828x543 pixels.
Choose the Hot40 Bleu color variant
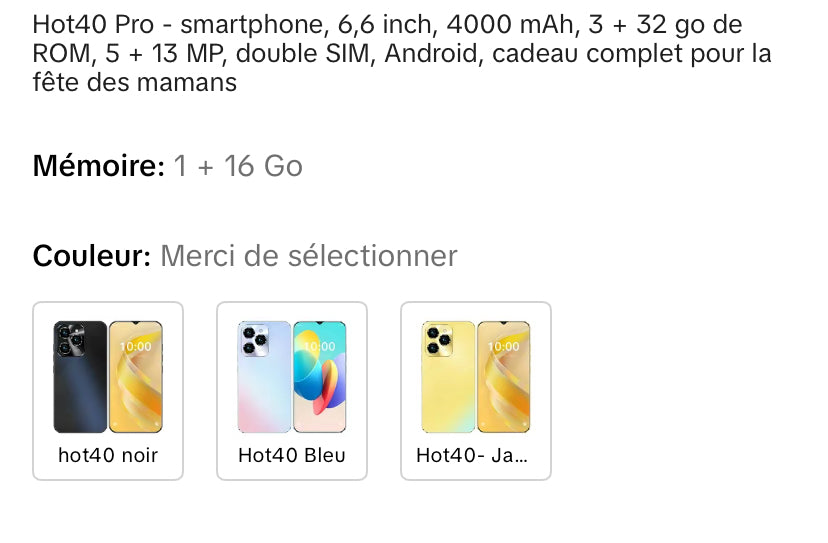click(x=292, y=390)
